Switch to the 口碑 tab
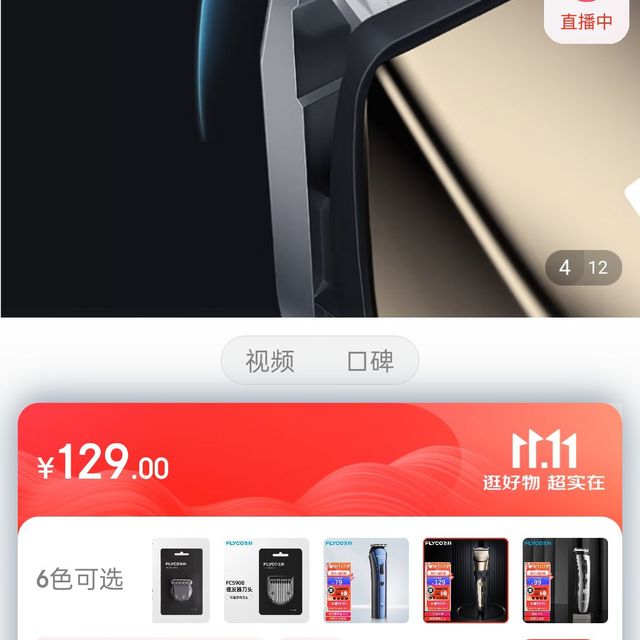640x640 pixels. [x=370, y=361]
